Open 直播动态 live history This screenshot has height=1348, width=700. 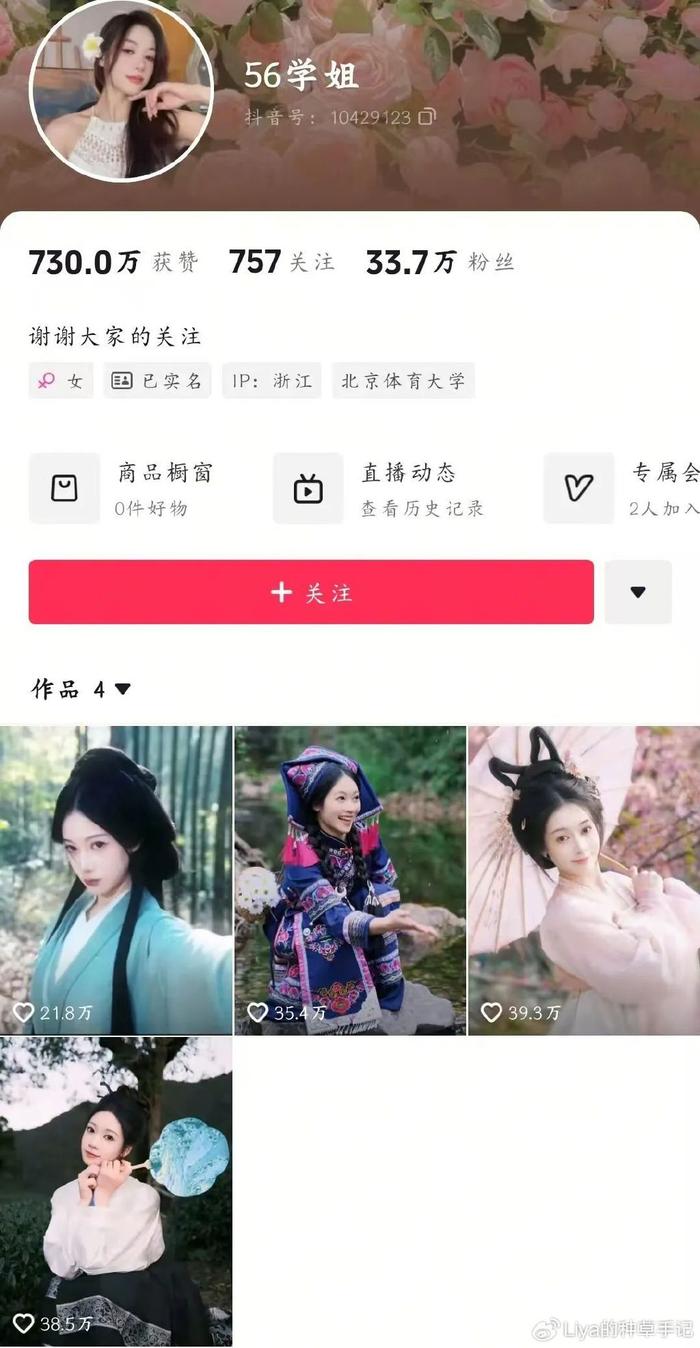380,488
